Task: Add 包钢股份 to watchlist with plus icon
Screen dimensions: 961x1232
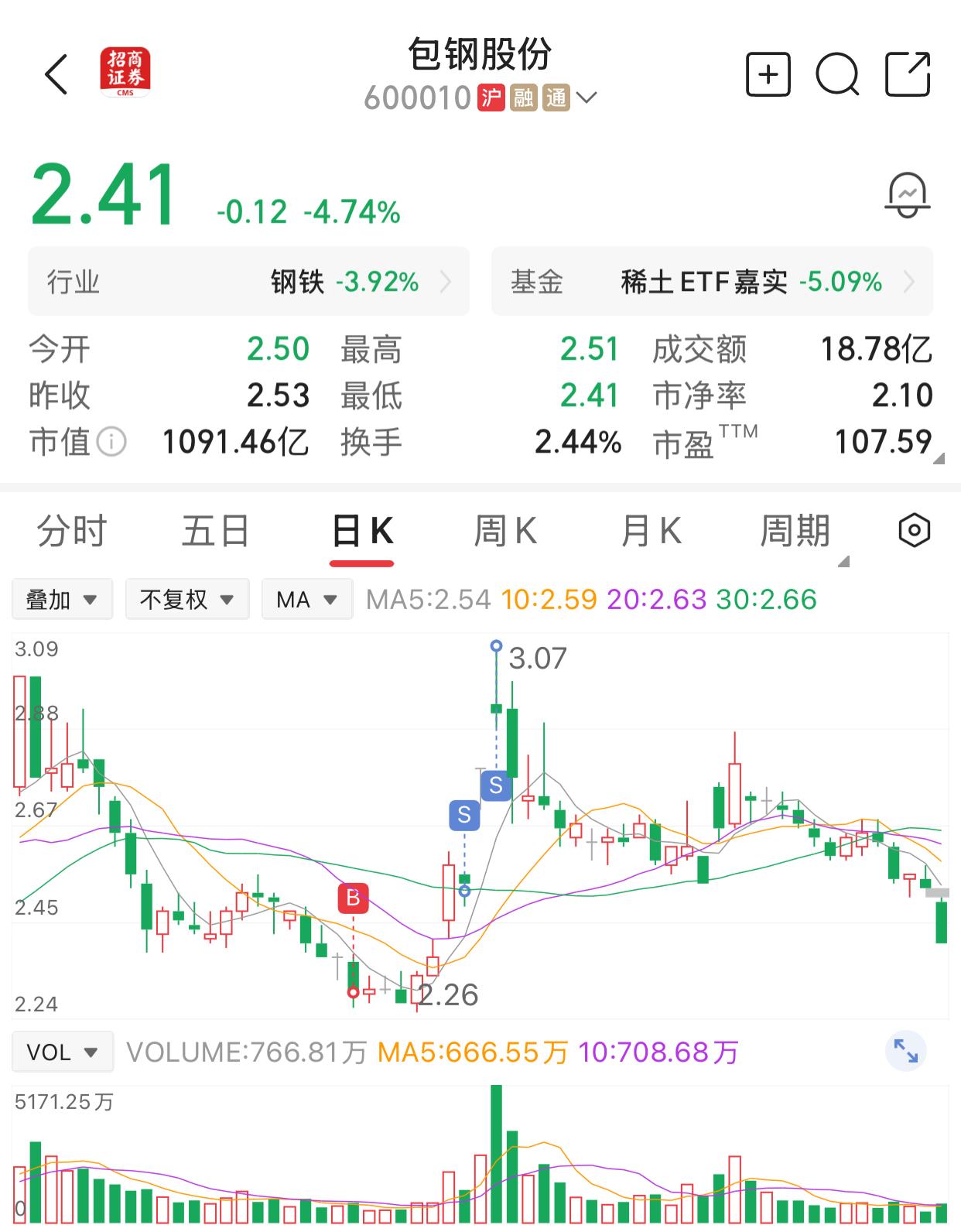Action: coord(768,75)
